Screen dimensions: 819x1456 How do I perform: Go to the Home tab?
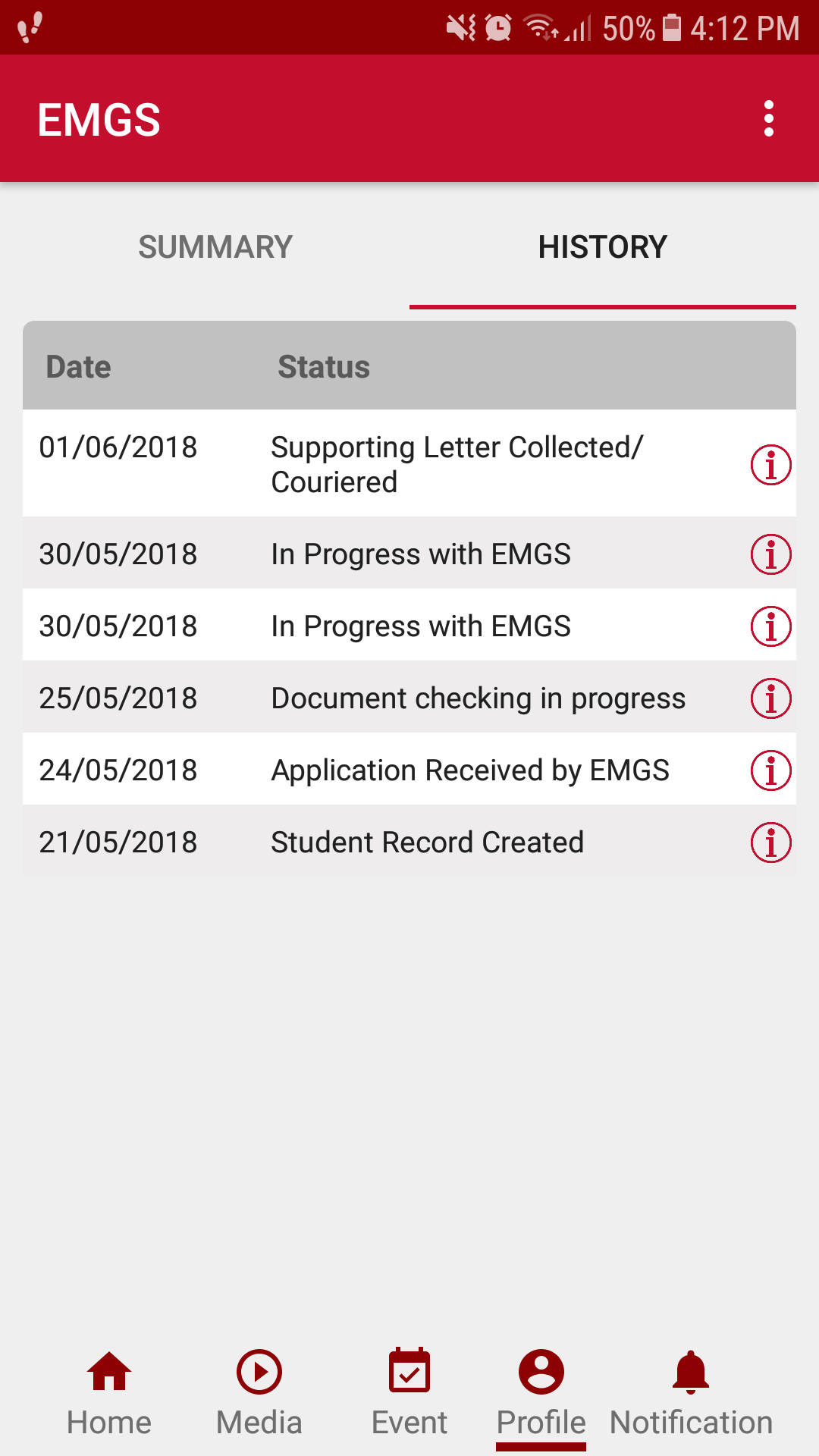pos(109,1394)
